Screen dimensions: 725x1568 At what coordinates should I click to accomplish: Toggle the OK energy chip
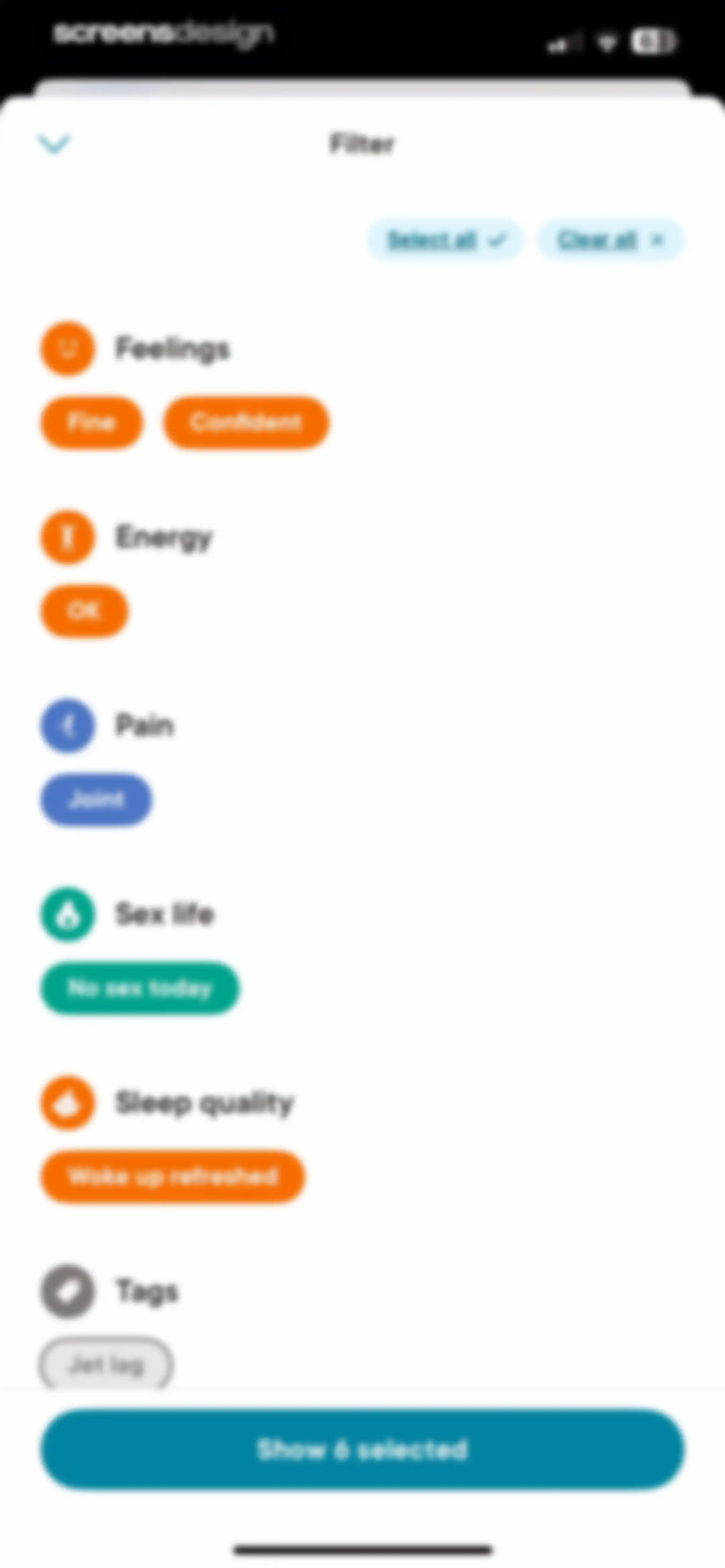point(84,610)
